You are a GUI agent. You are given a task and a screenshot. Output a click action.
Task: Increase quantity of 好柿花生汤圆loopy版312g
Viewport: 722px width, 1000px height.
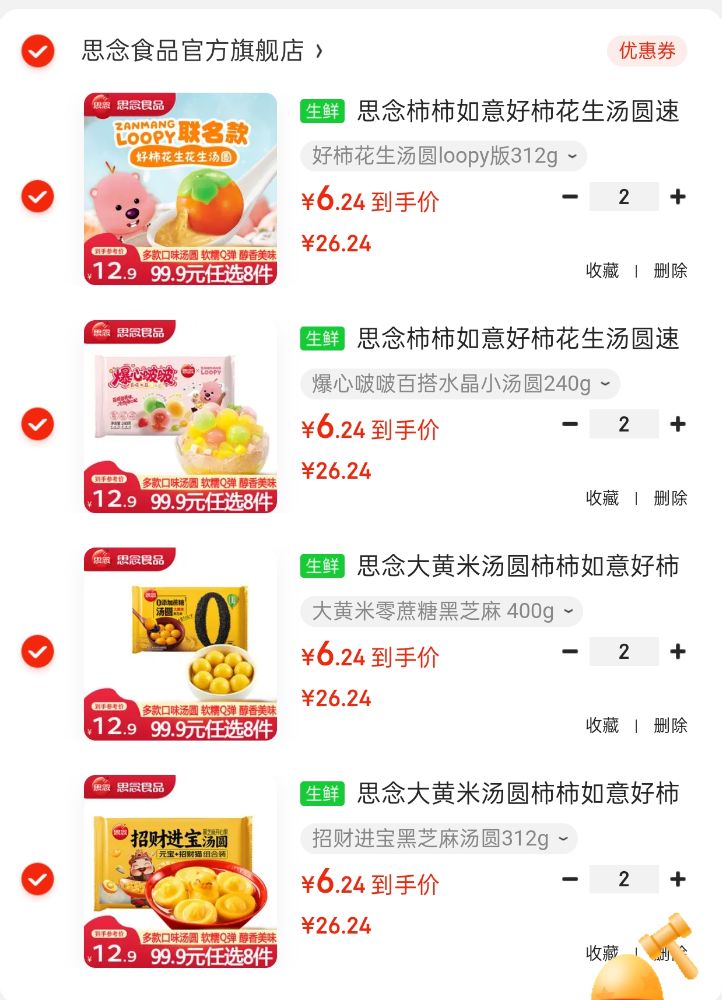pos(678,197)
